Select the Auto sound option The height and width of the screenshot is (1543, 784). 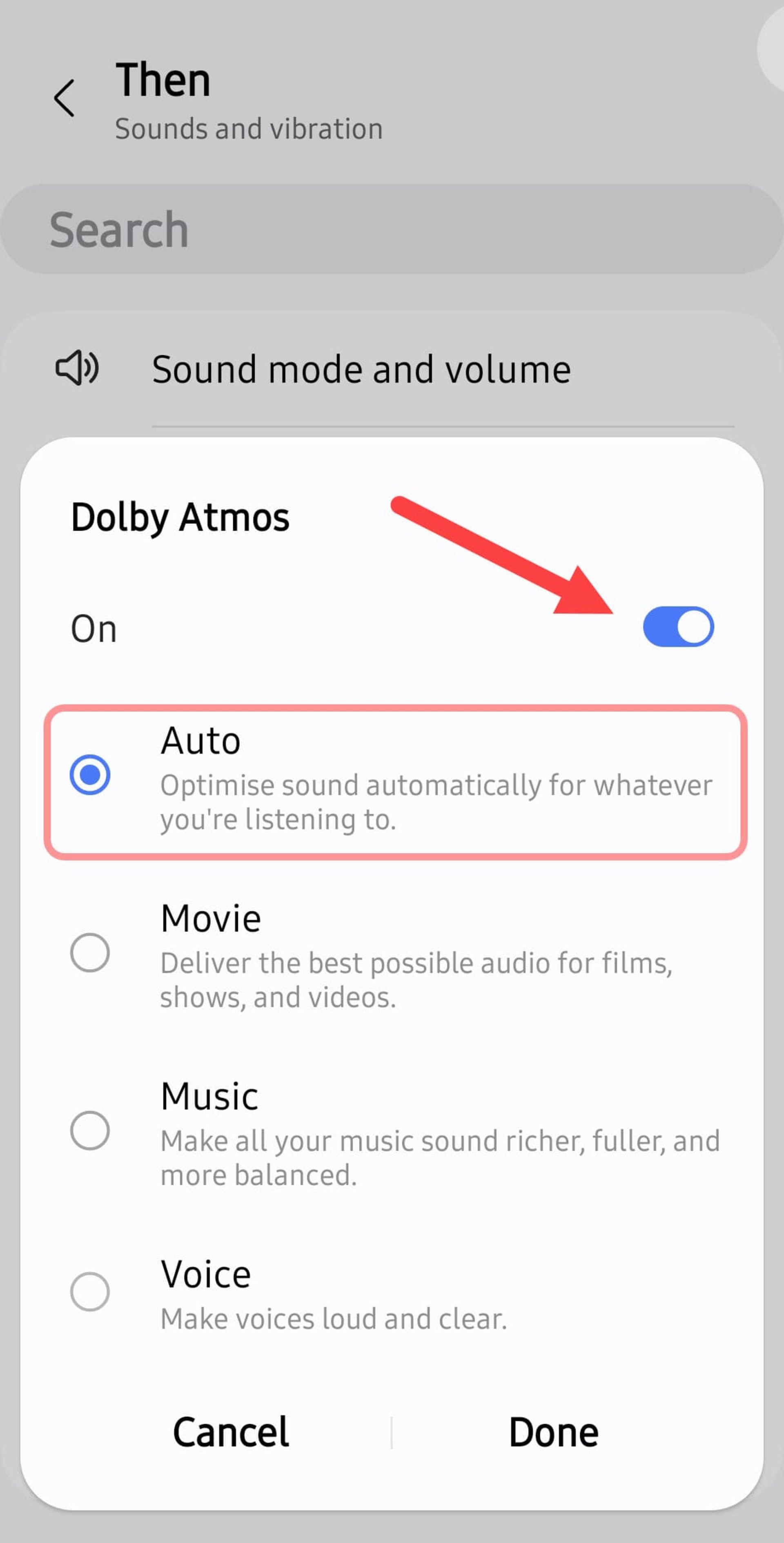coord(90,774)
